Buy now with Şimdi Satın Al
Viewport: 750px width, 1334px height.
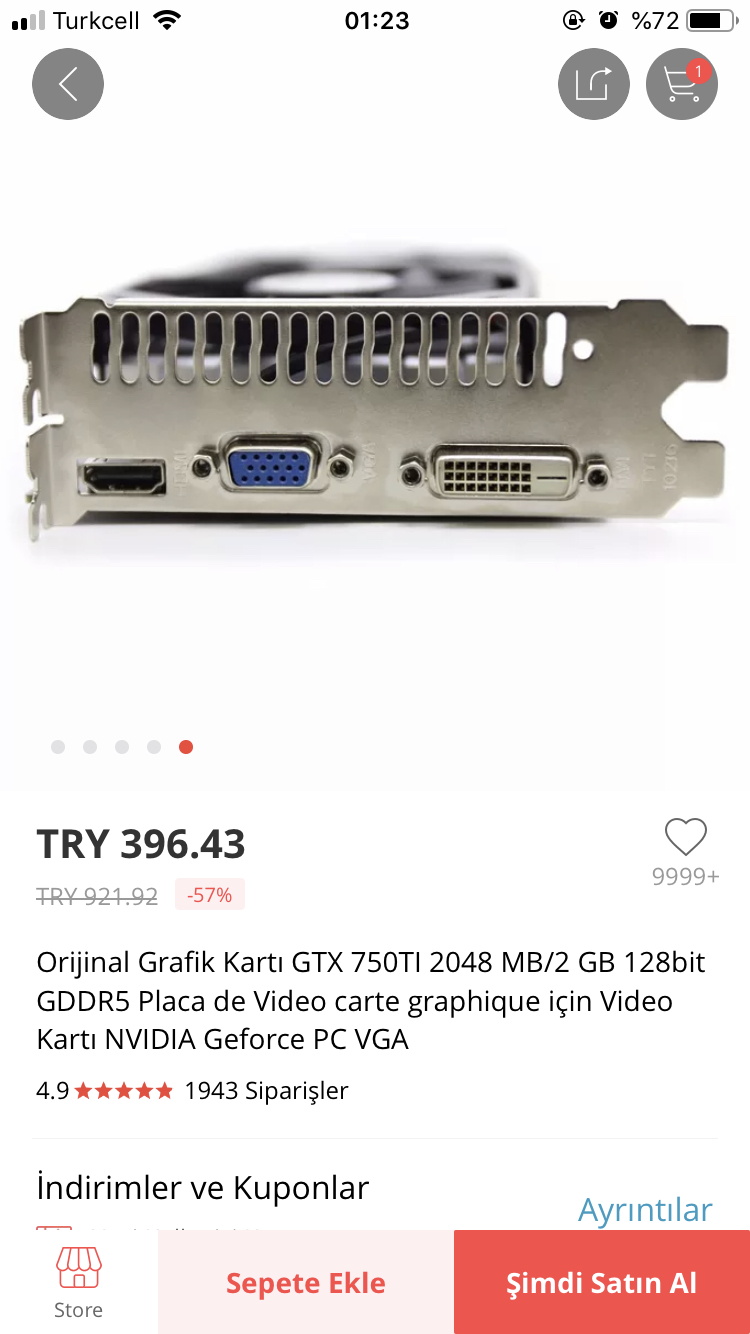coord(601,1283)
